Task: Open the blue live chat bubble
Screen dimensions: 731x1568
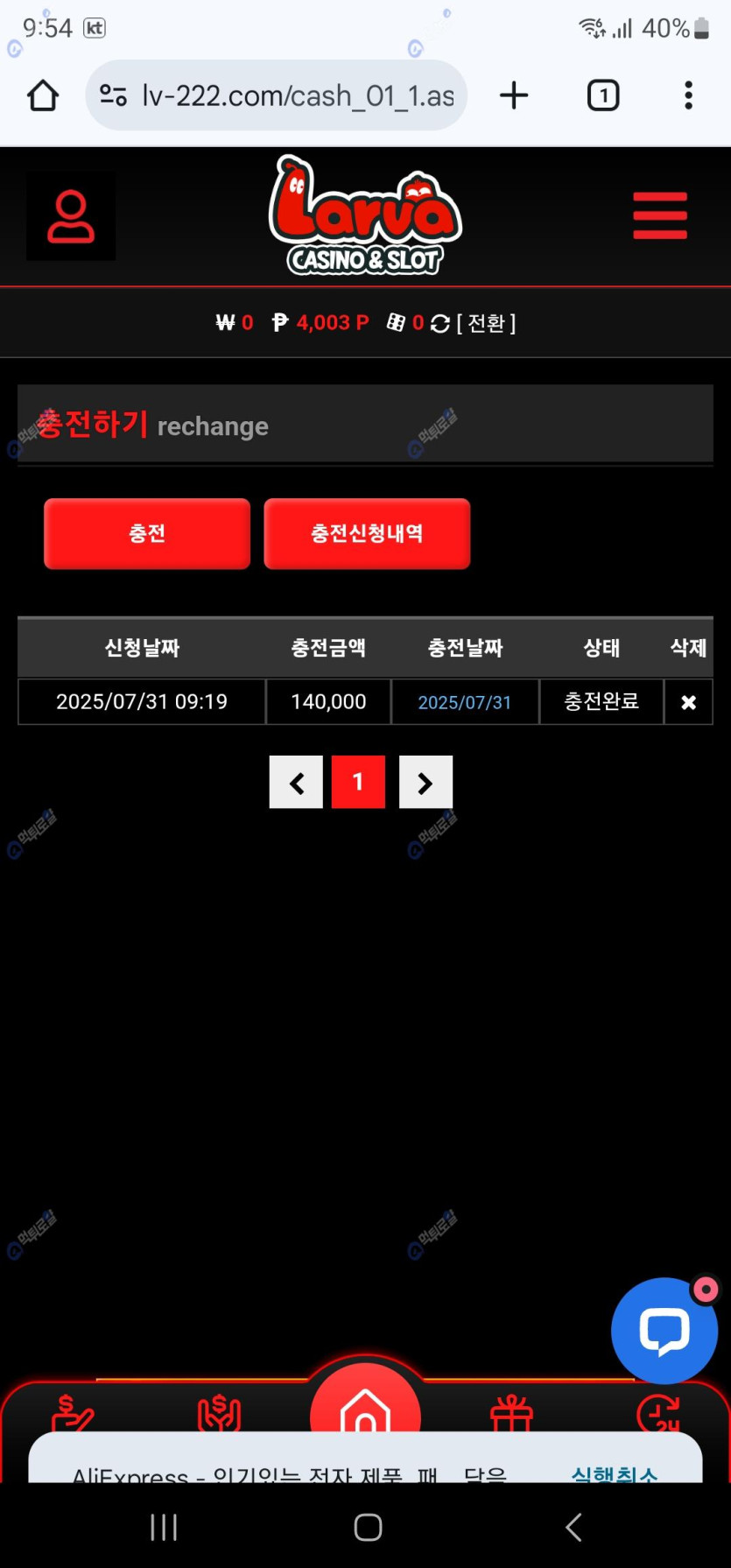Action: (x=664, y=1331)
